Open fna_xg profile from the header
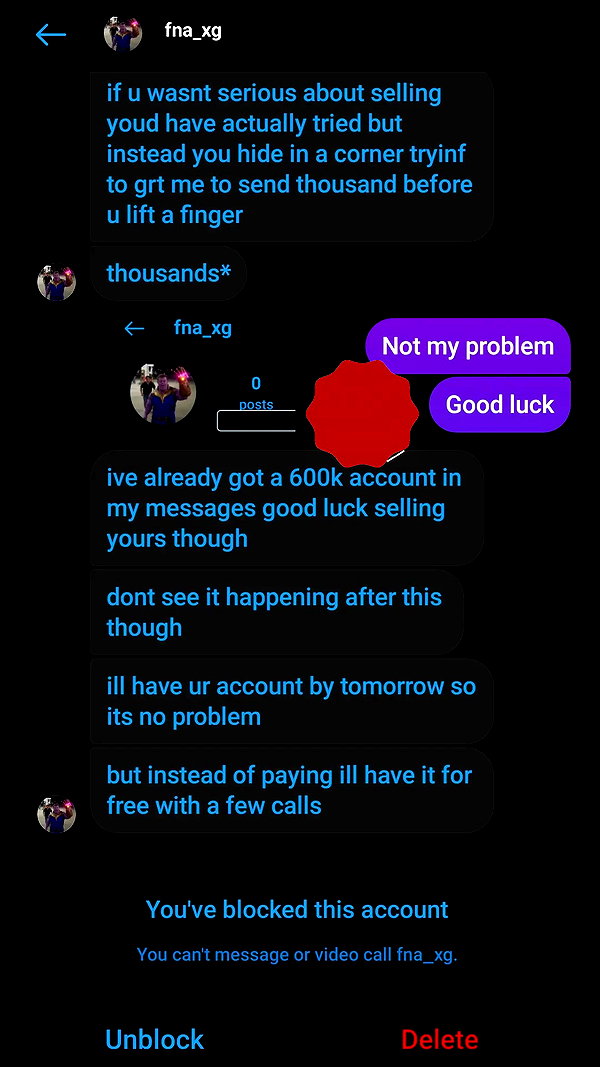The image size is (600, 1067). pos(193,31)
